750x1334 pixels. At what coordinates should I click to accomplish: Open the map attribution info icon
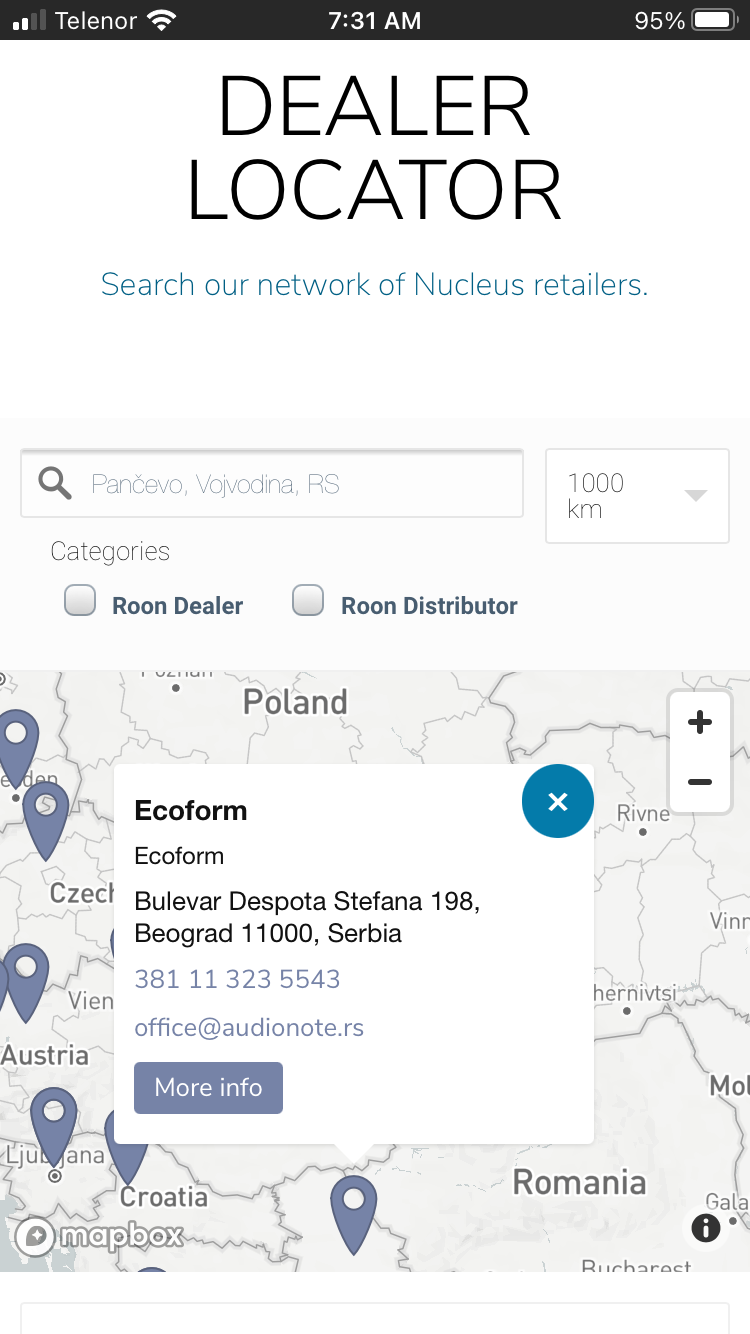[706, 1227]
